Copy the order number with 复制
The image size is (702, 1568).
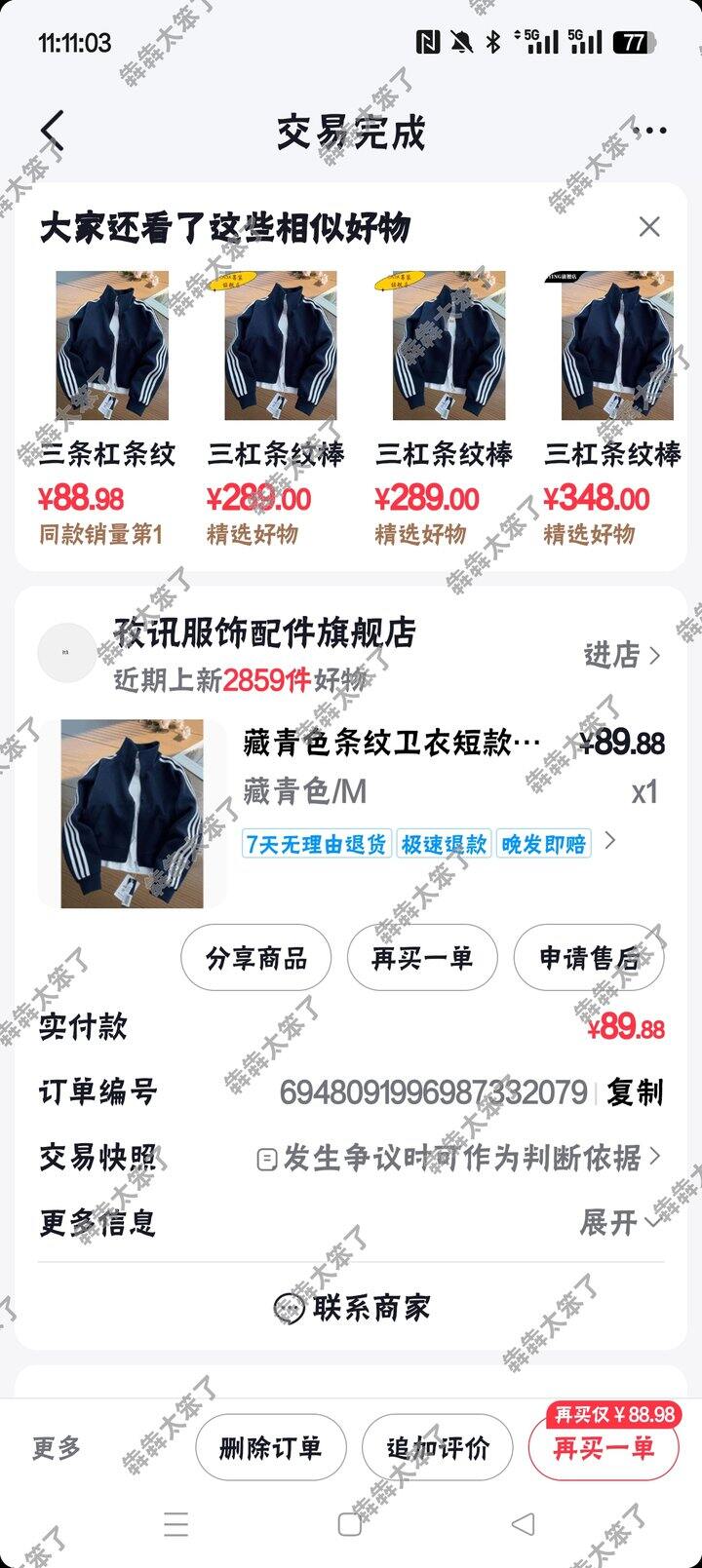pos(635,1092)
